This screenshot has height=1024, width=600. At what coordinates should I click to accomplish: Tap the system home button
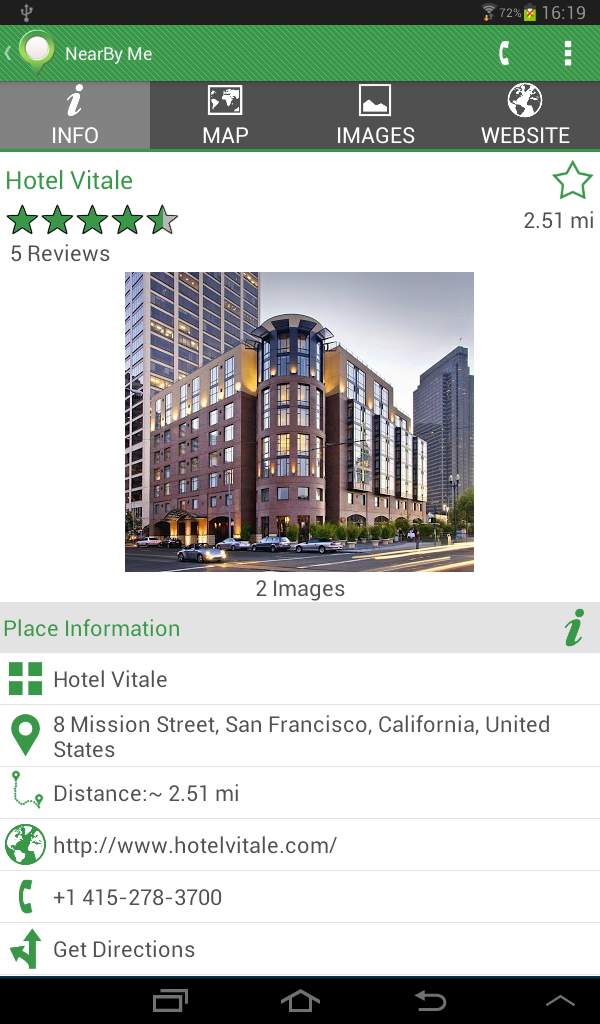coord(300,1000)
